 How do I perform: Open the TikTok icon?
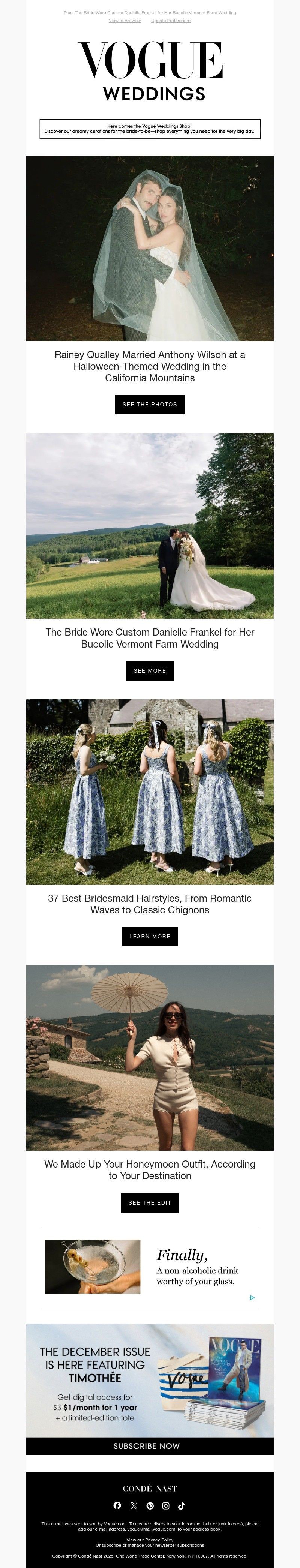(181, 1505)
